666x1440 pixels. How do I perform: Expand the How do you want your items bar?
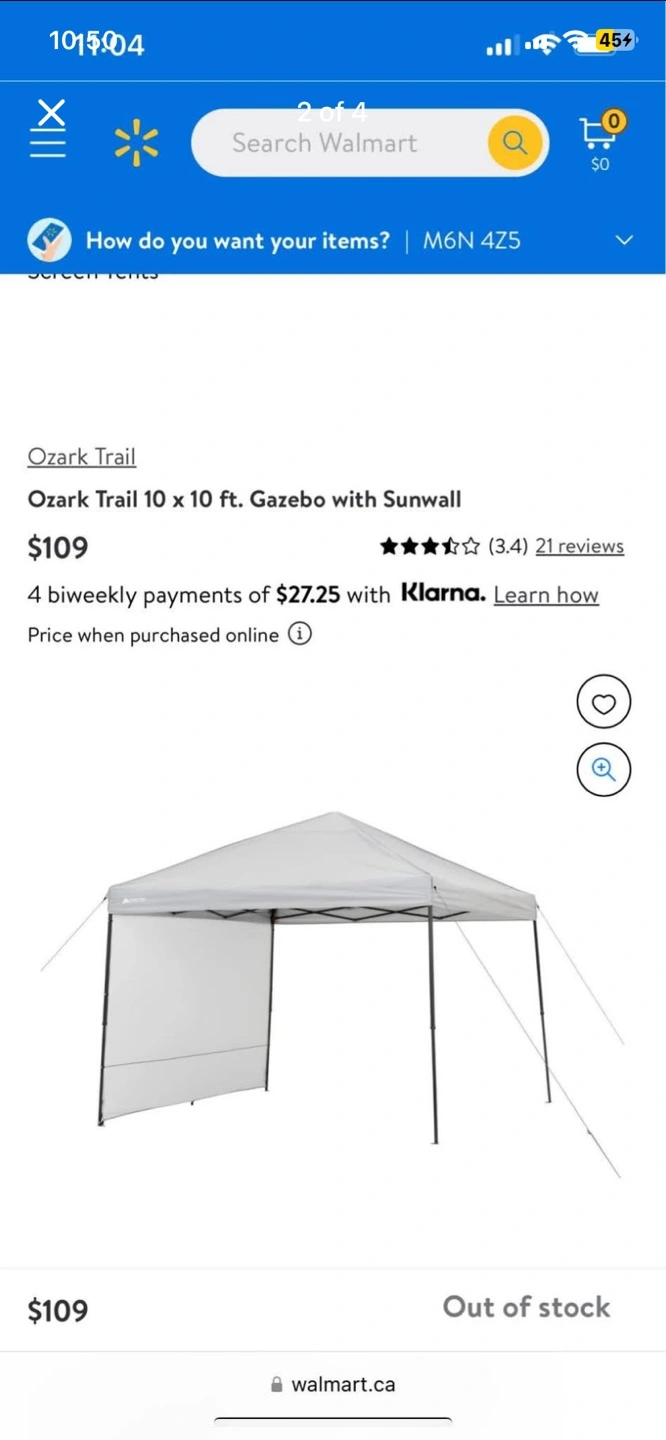click(624, 240)
